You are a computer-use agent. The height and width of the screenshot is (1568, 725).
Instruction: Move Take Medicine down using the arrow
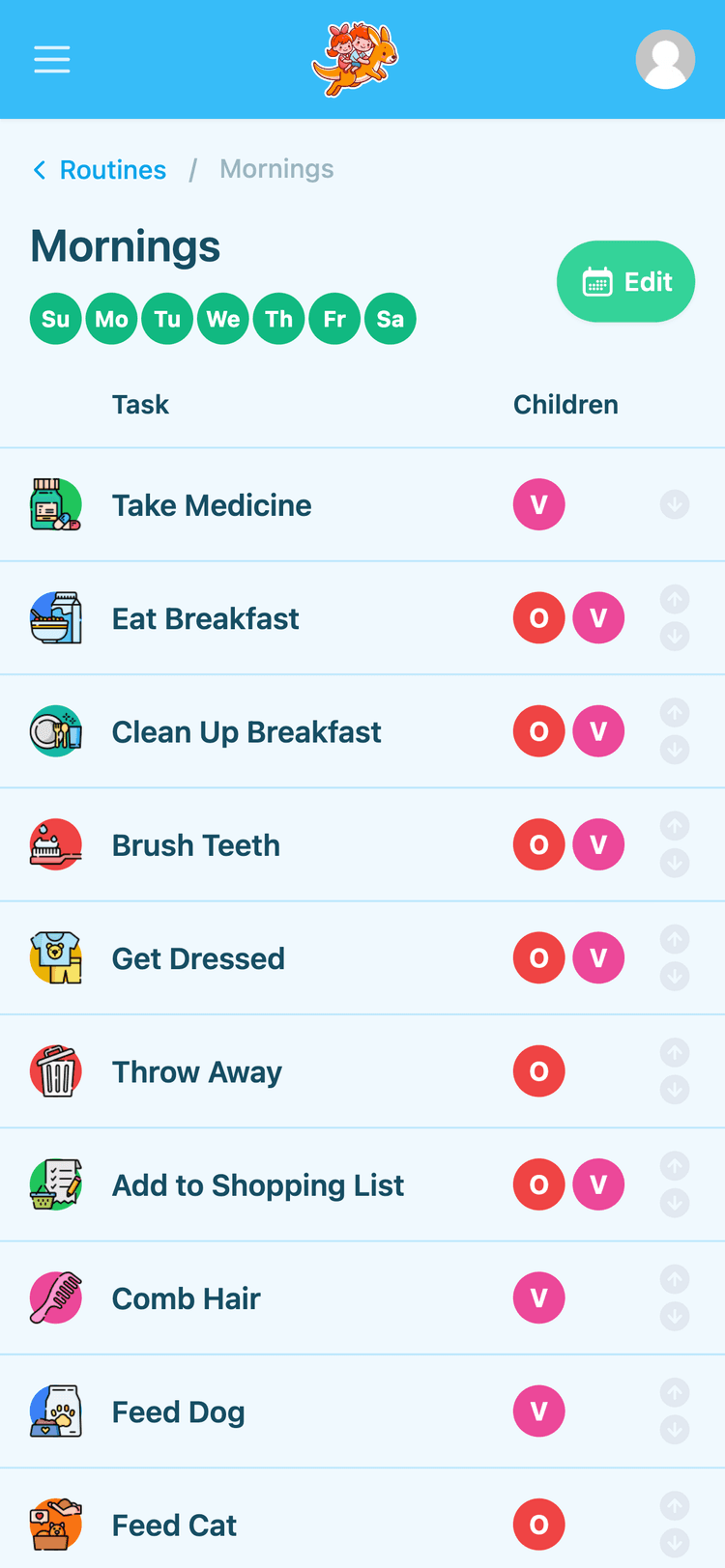click(674, 504)
